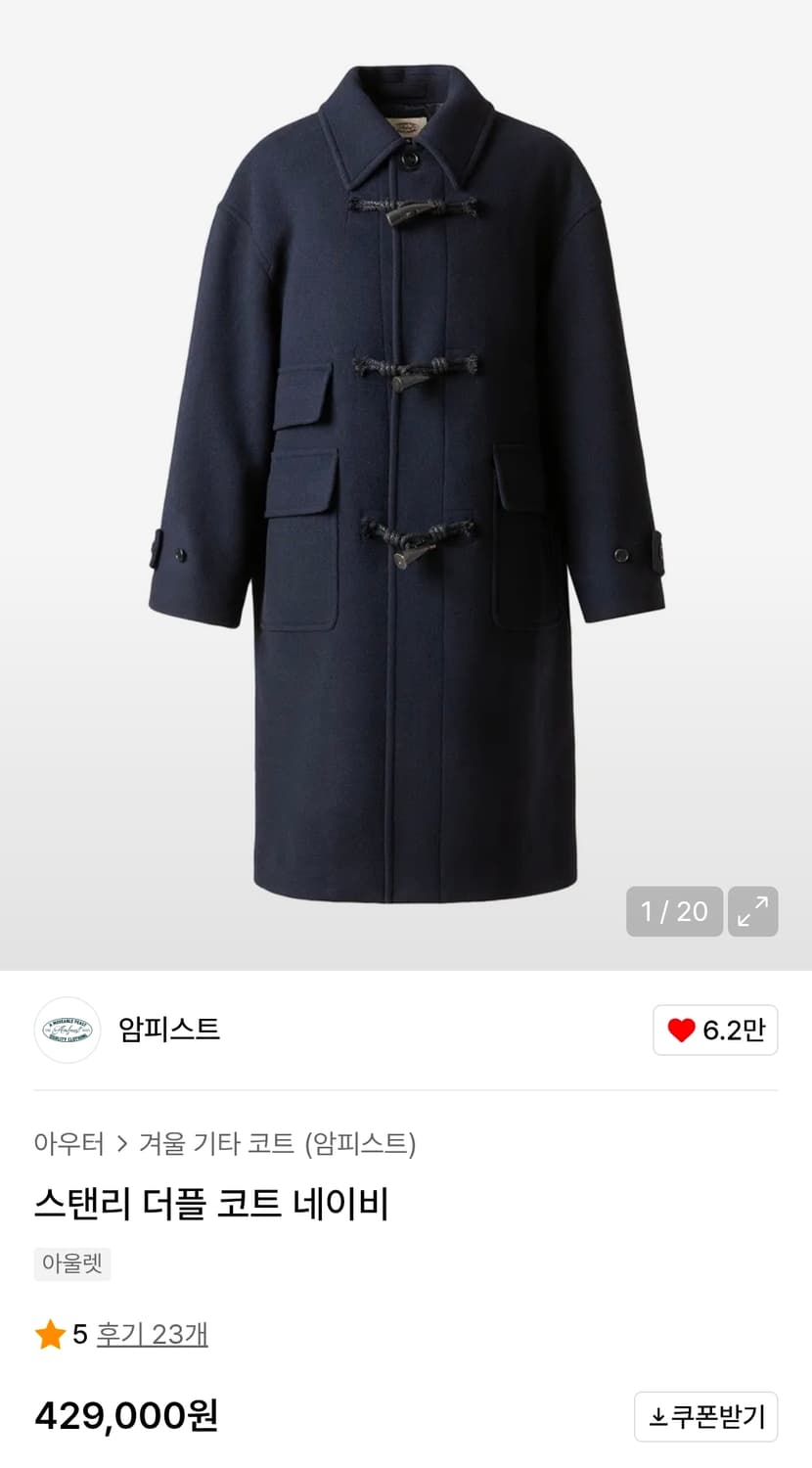Click the 암피스트 circular brand logo
The width and height of the screenshot is (812, 1468).
[67, 1031]
